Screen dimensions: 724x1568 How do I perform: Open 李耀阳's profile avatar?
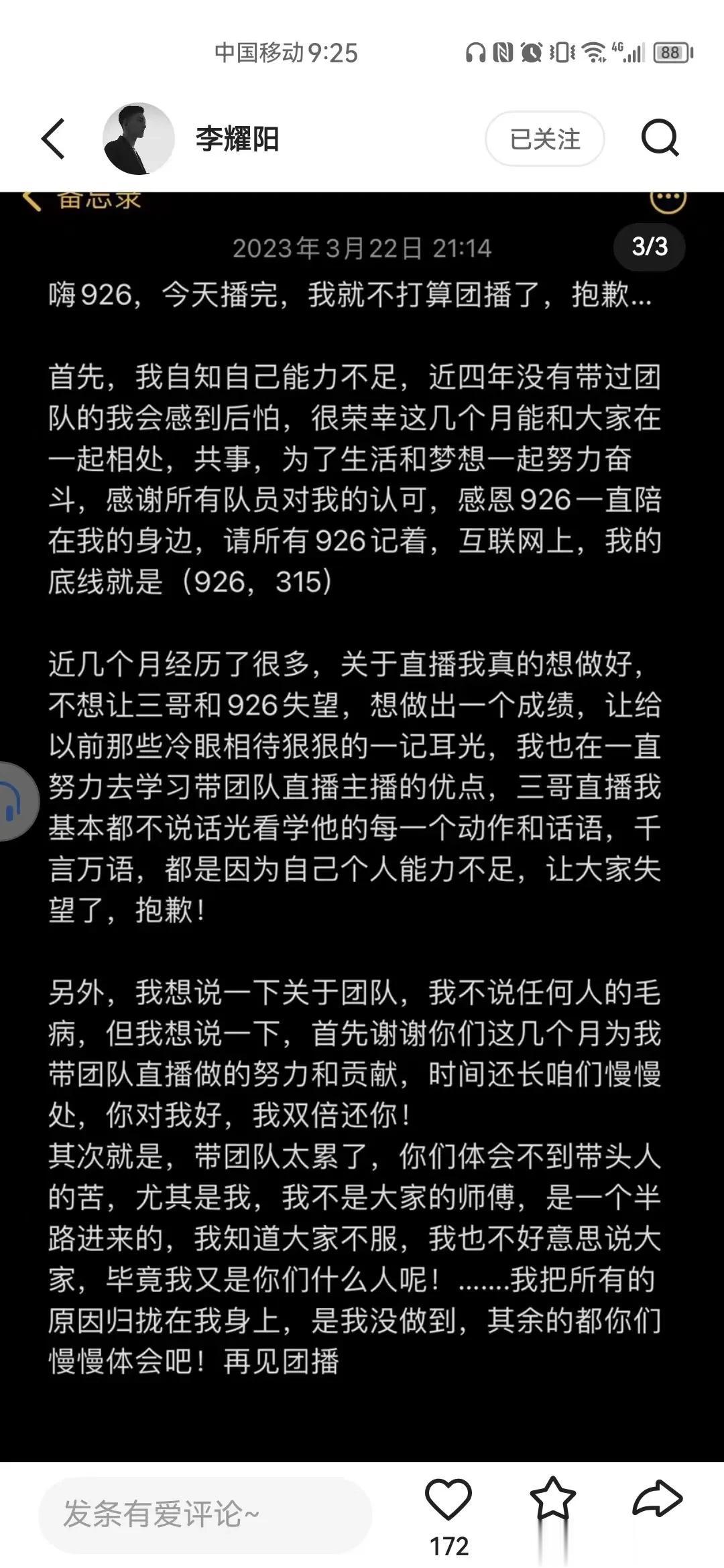click(139, 139)
